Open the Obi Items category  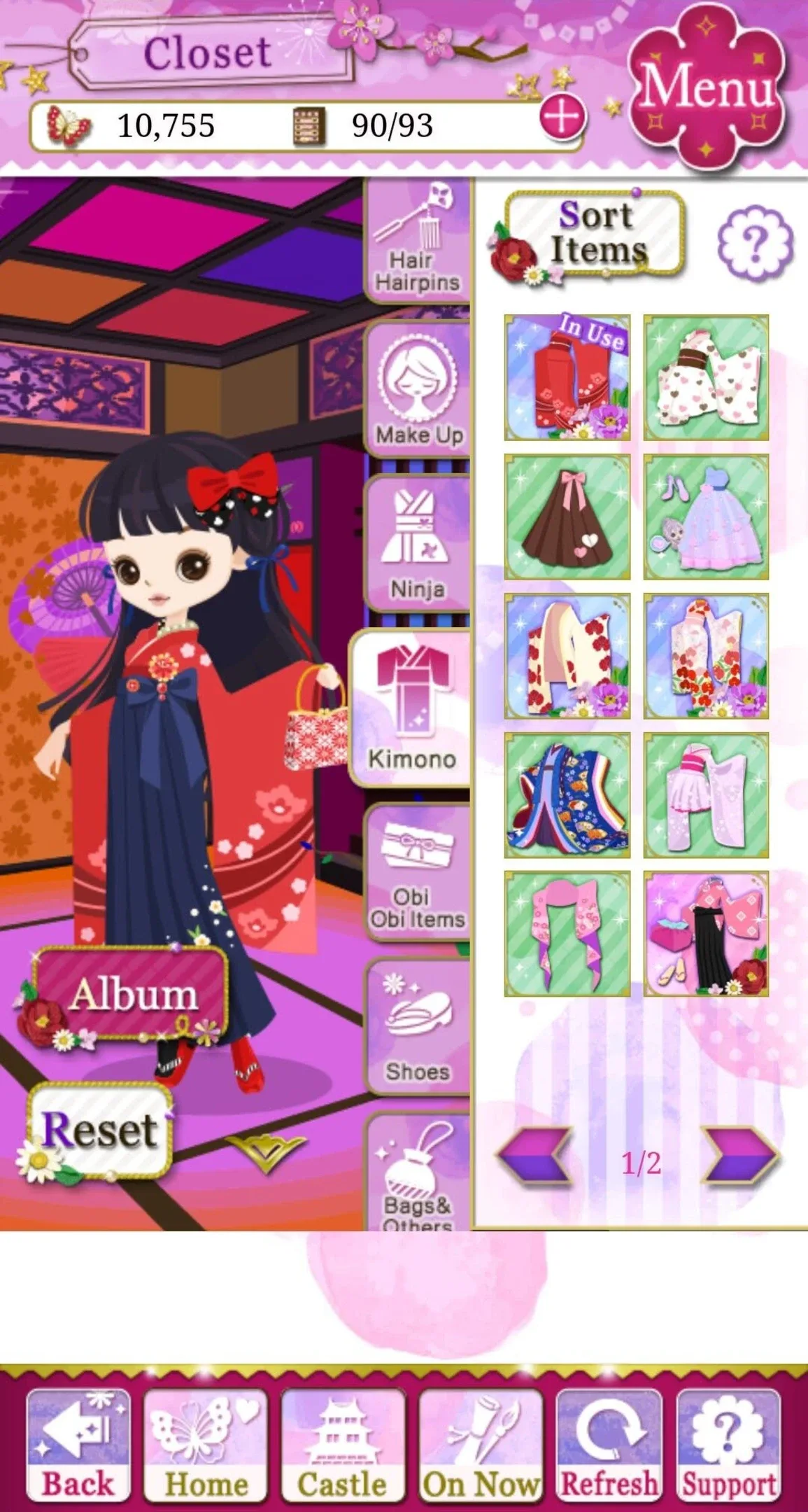(x=417, y=871)
